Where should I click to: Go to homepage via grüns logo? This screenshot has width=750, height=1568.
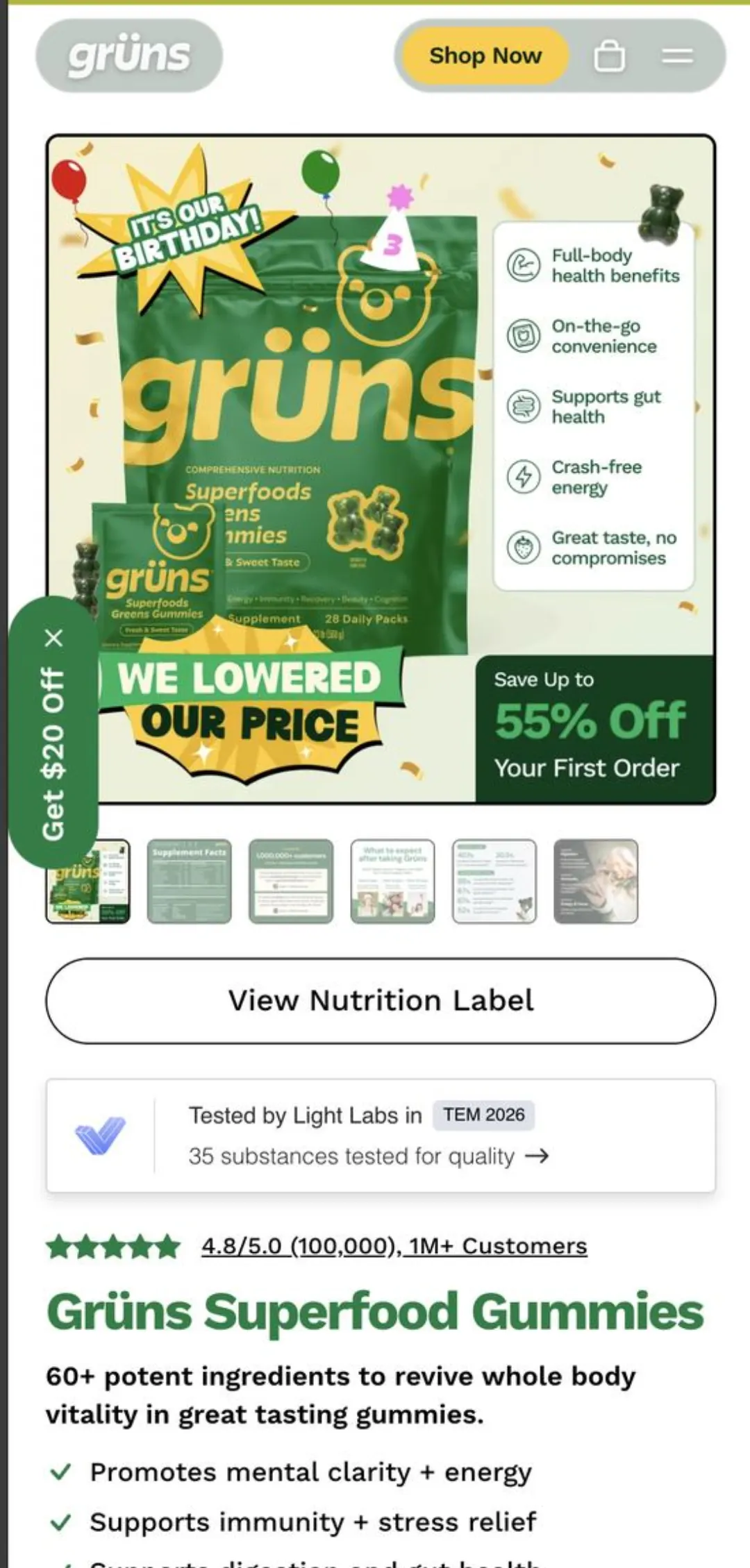click(129, 56)
